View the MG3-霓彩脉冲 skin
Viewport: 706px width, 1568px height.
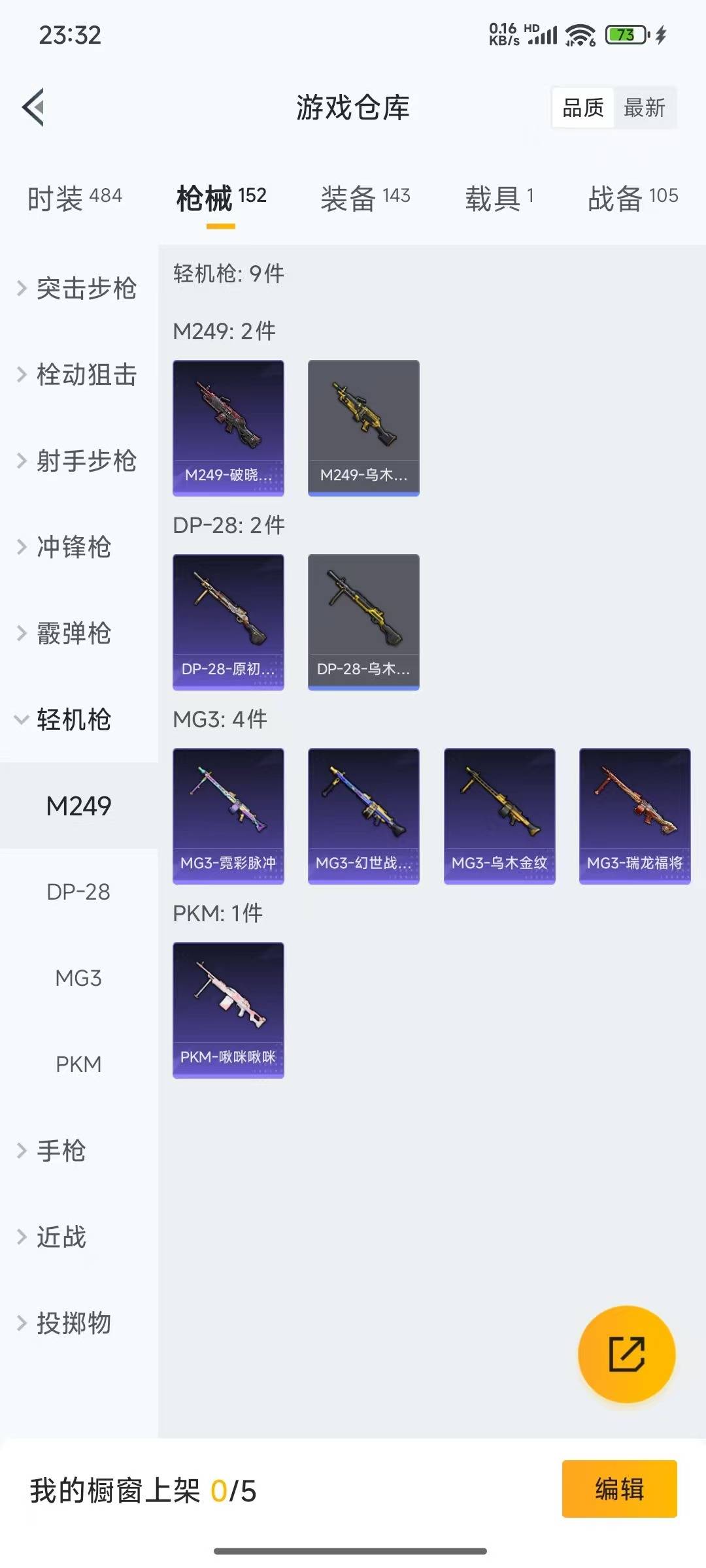[228, 815]
